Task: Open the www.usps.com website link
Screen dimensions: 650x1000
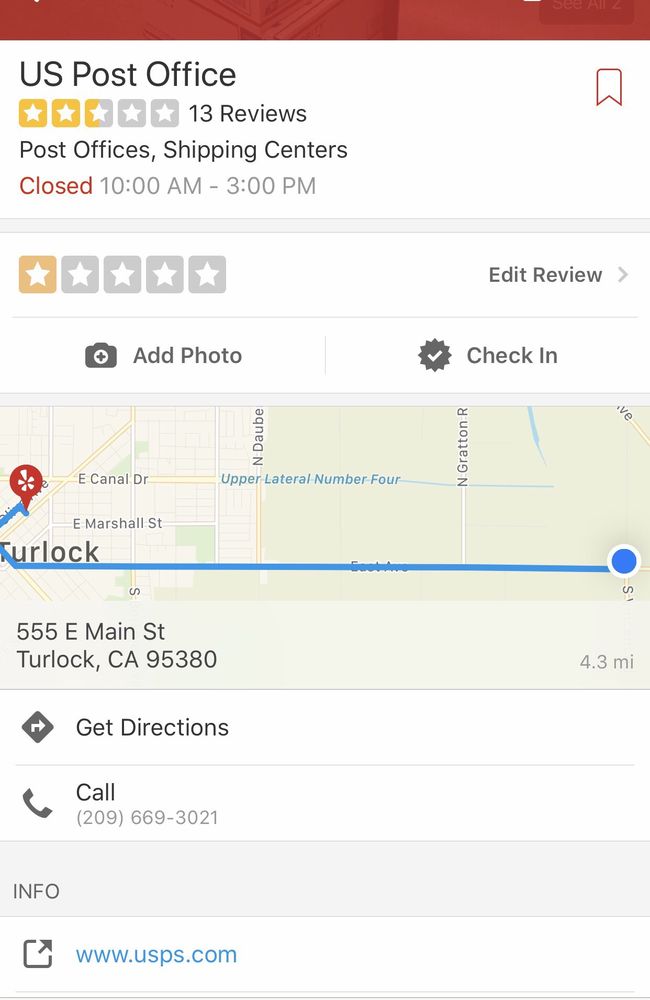Action: [x=156, y=954]
